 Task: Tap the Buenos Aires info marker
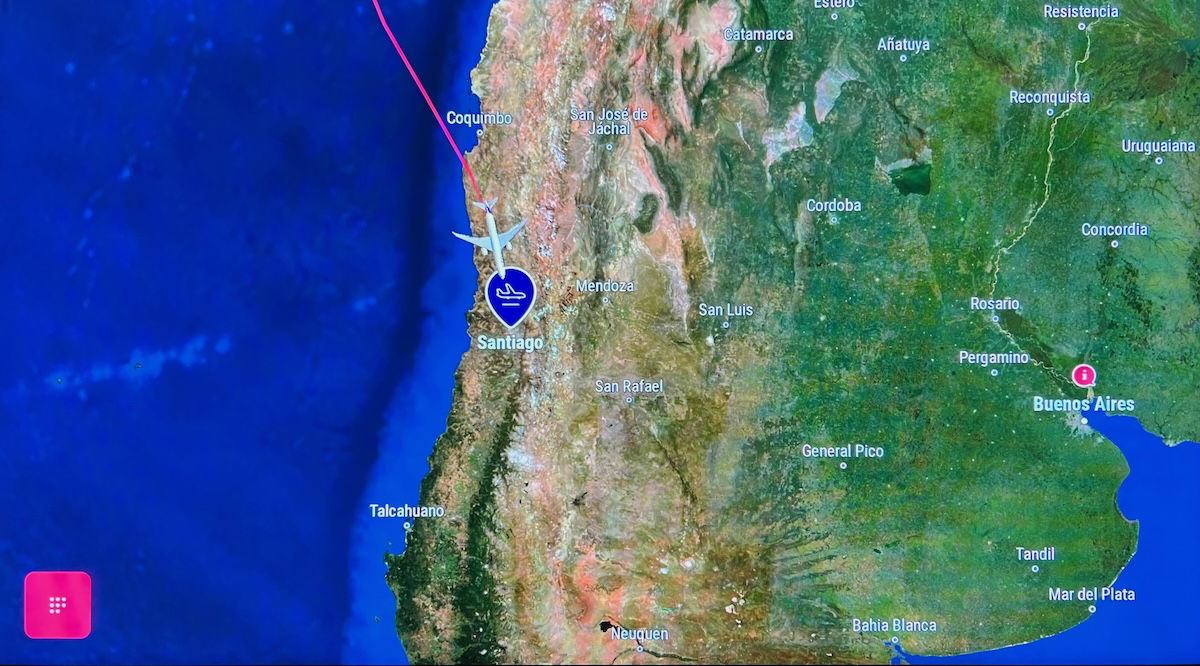click(1083, 375)
